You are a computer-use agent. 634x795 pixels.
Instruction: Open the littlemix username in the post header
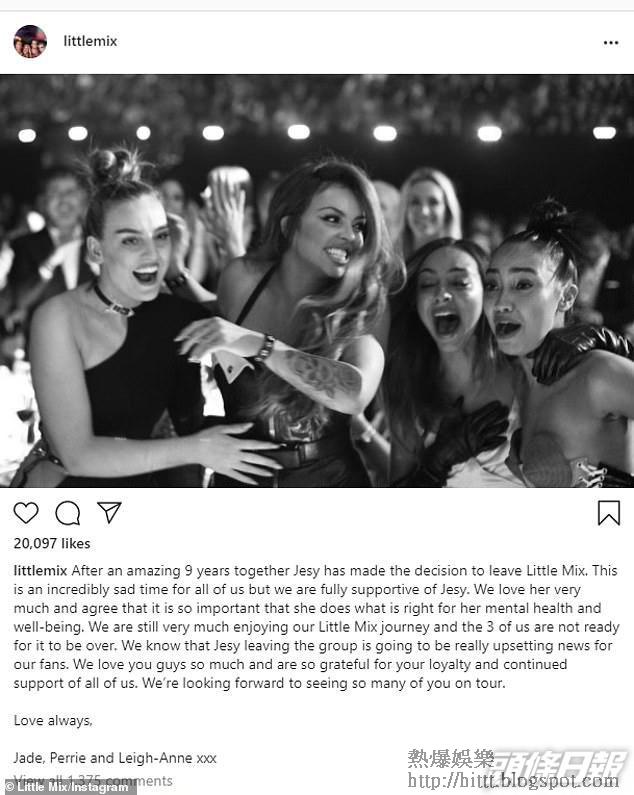click(90, 41)
